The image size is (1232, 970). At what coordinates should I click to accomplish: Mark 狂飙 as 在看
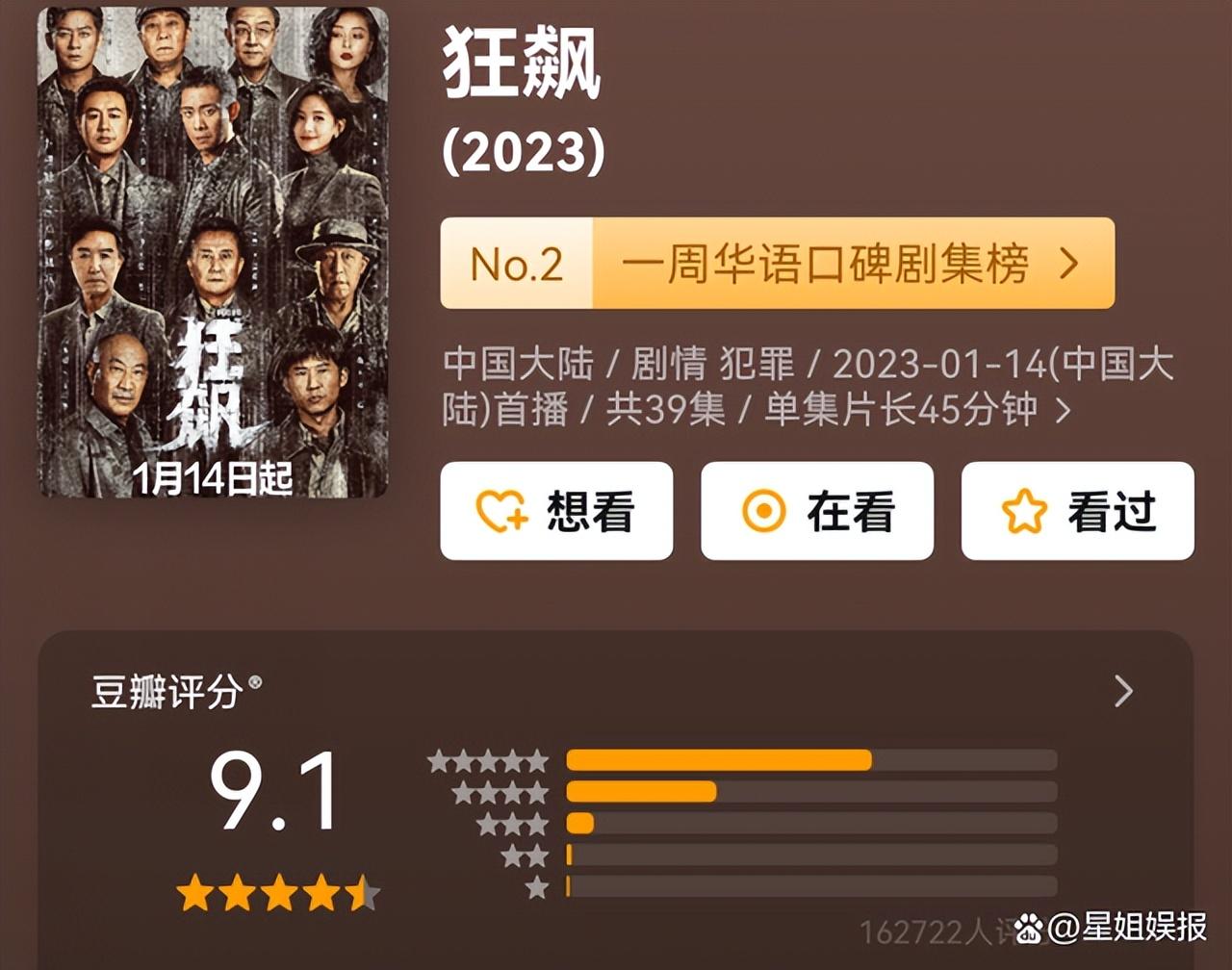tap(816, 511)
